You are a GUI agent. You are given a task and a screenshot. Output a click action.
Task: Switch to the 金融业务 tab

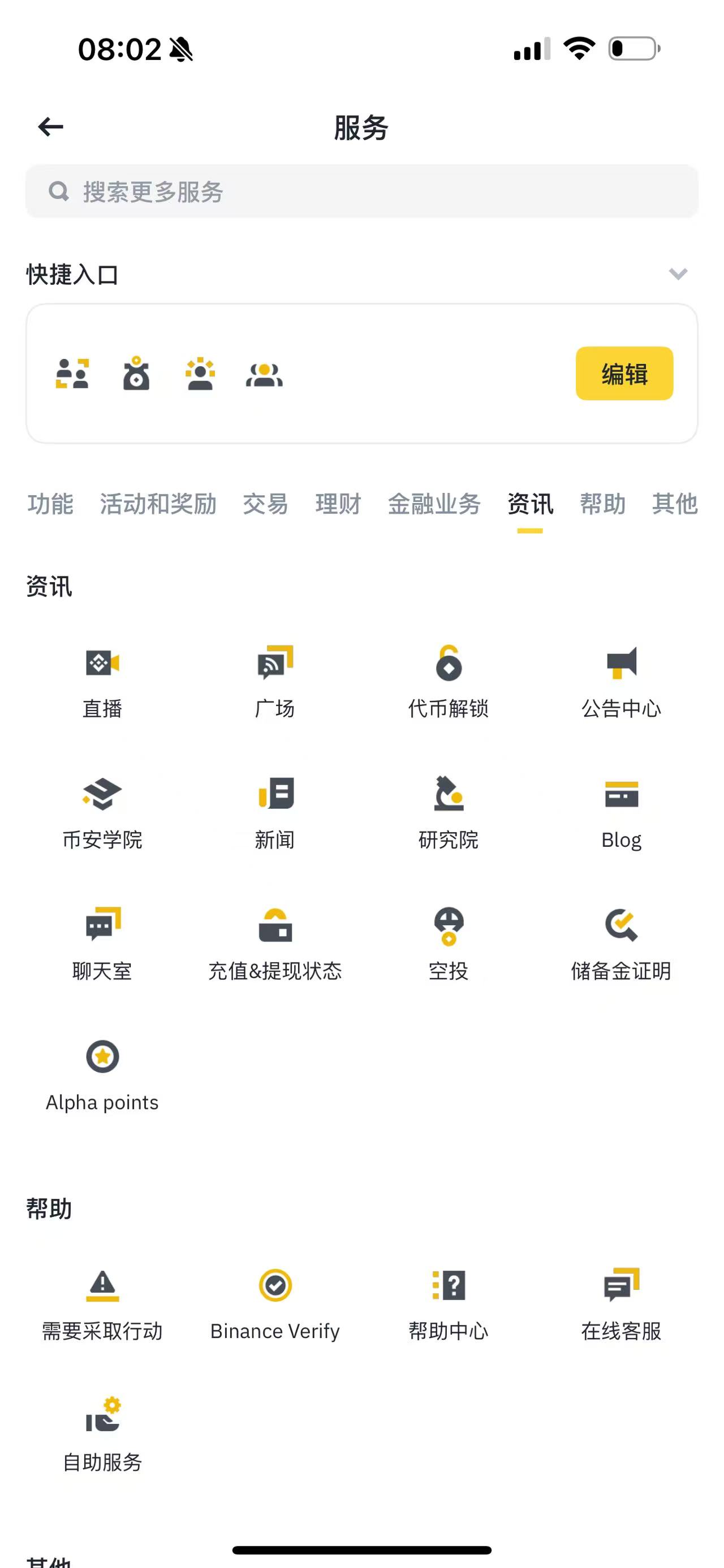434,504
